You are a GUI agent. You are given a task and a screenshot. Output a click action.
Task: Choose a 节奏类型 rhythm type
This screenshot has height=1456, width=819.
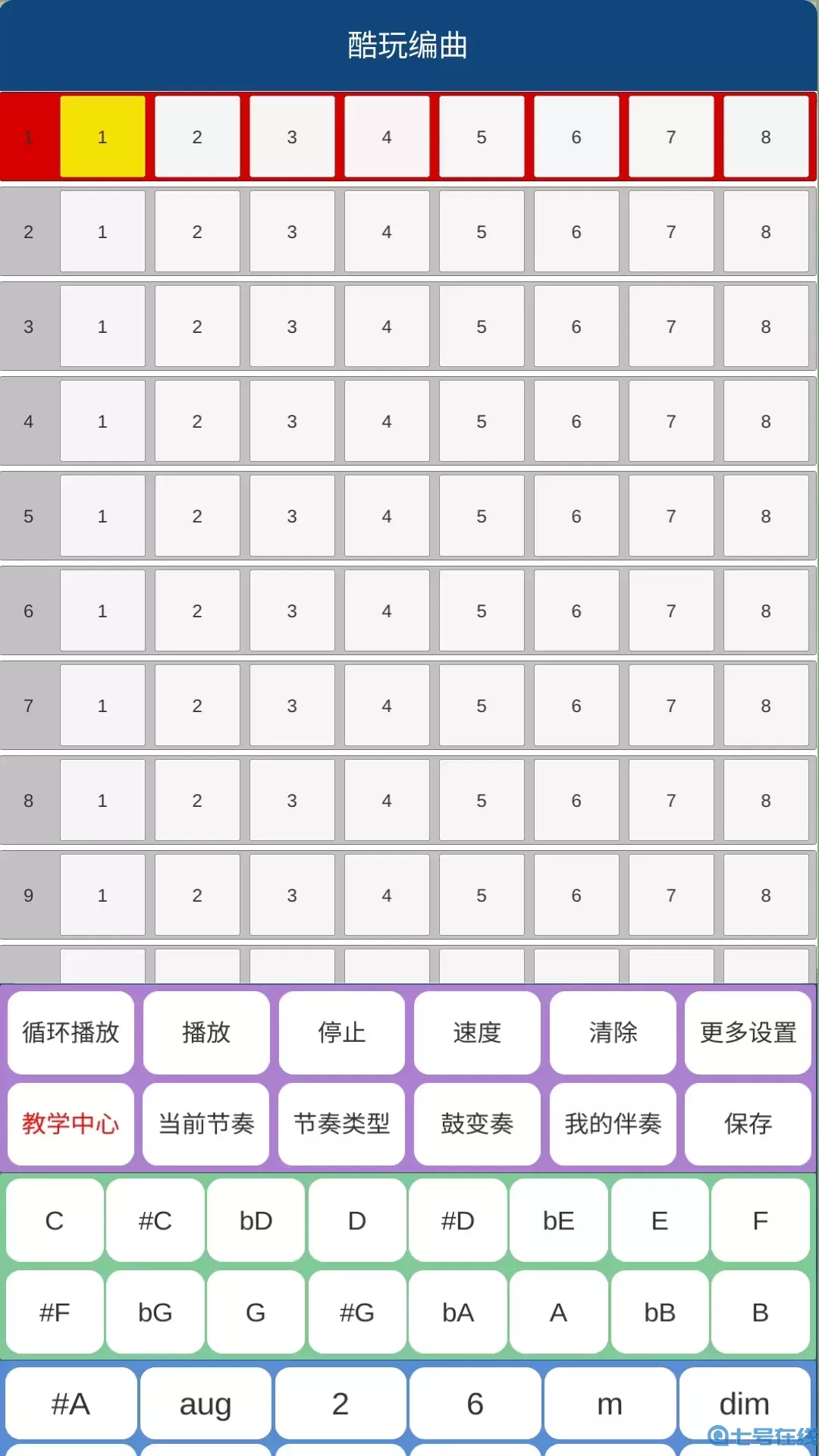(x=341, y=1123)
